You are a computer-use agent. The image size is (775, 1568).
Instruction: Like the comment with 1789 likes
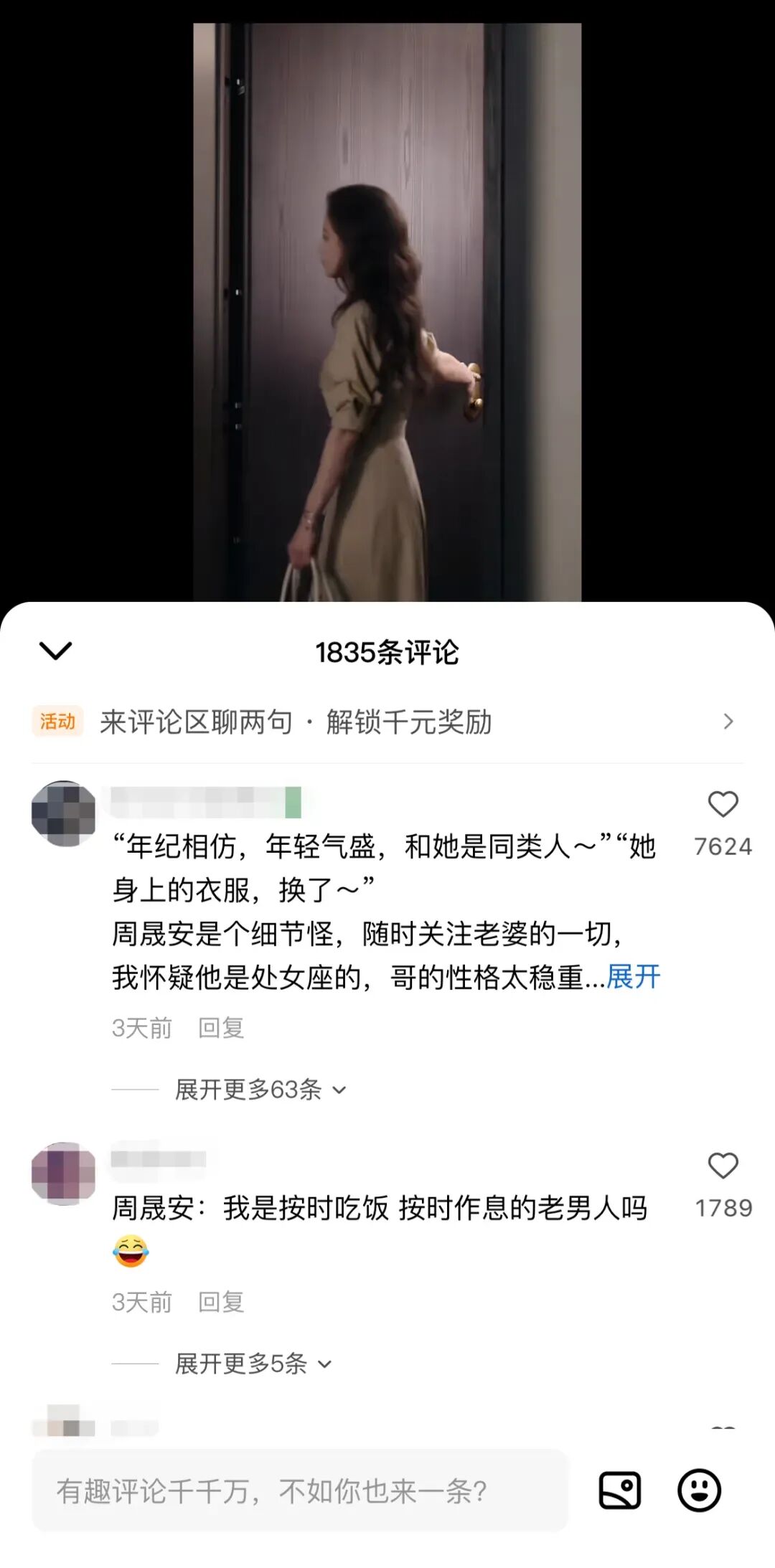coord(723,1166)
